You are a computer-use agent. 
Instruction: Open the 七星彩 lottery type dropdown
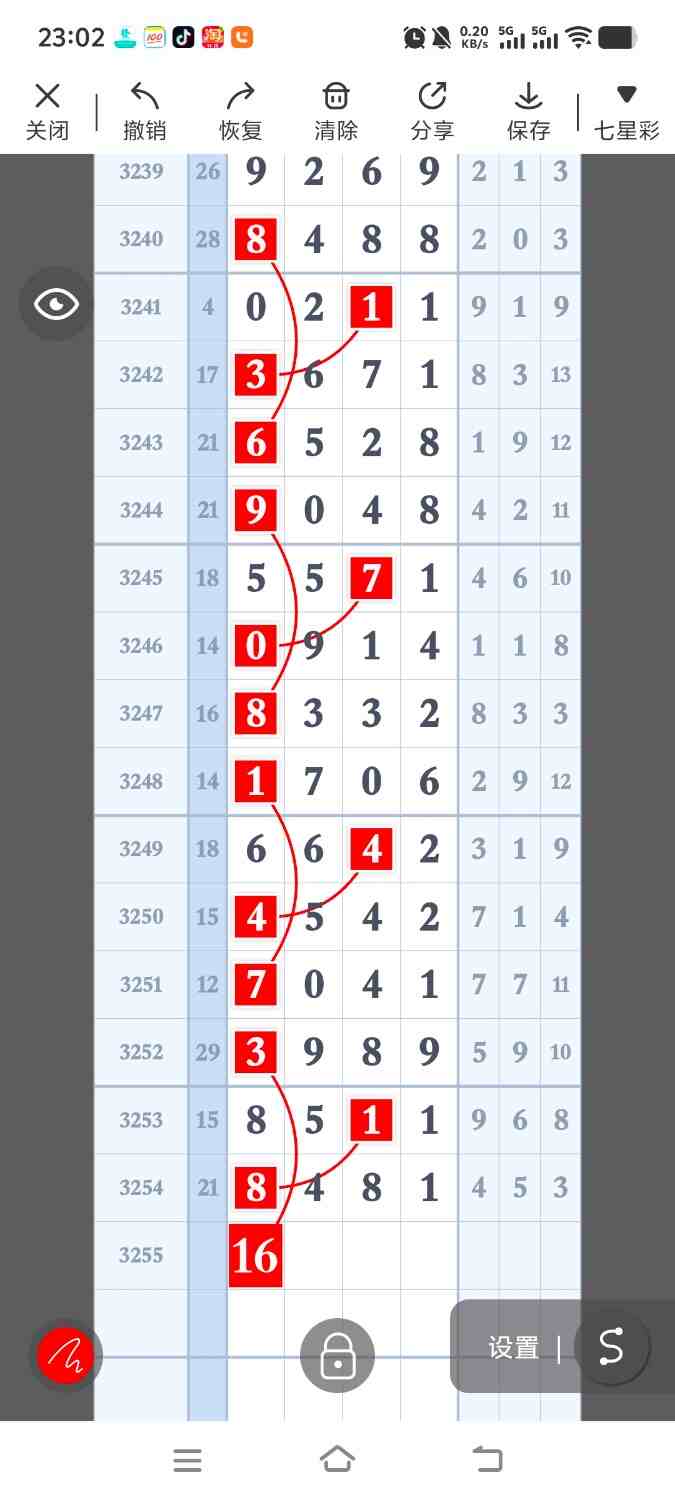coord(626,111)
